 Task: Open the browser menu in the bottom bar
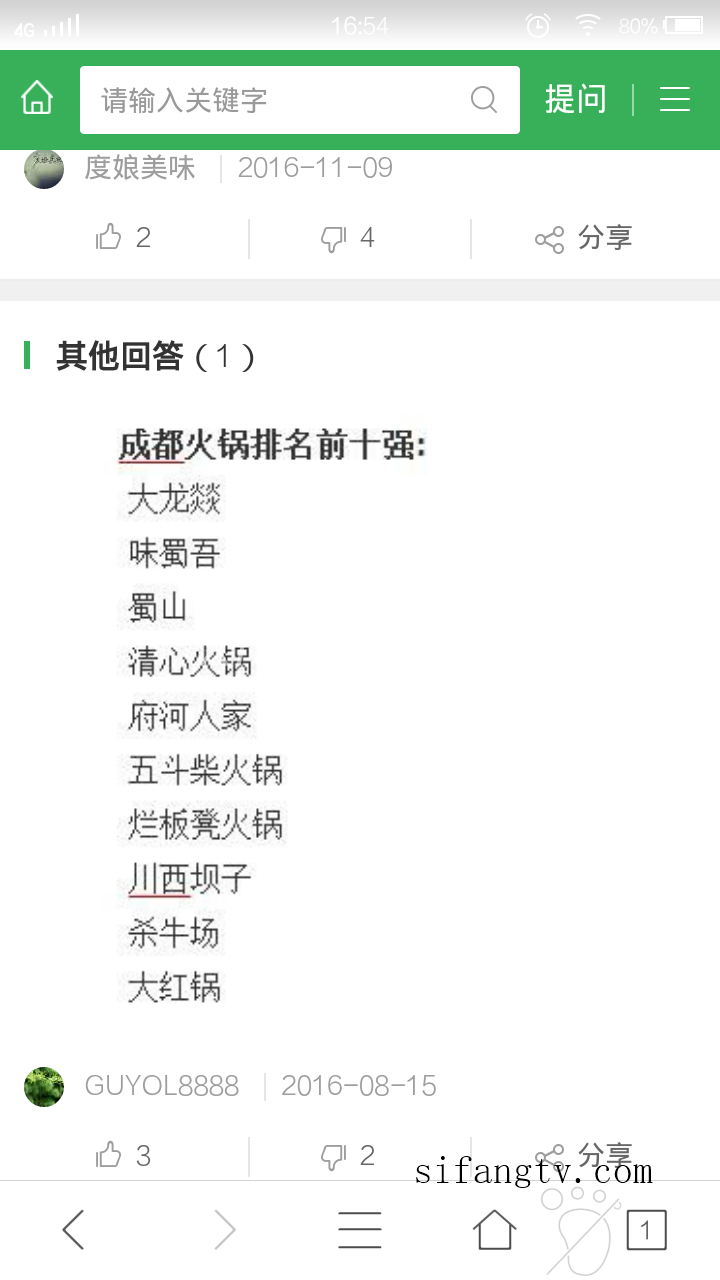[360, 1230]
